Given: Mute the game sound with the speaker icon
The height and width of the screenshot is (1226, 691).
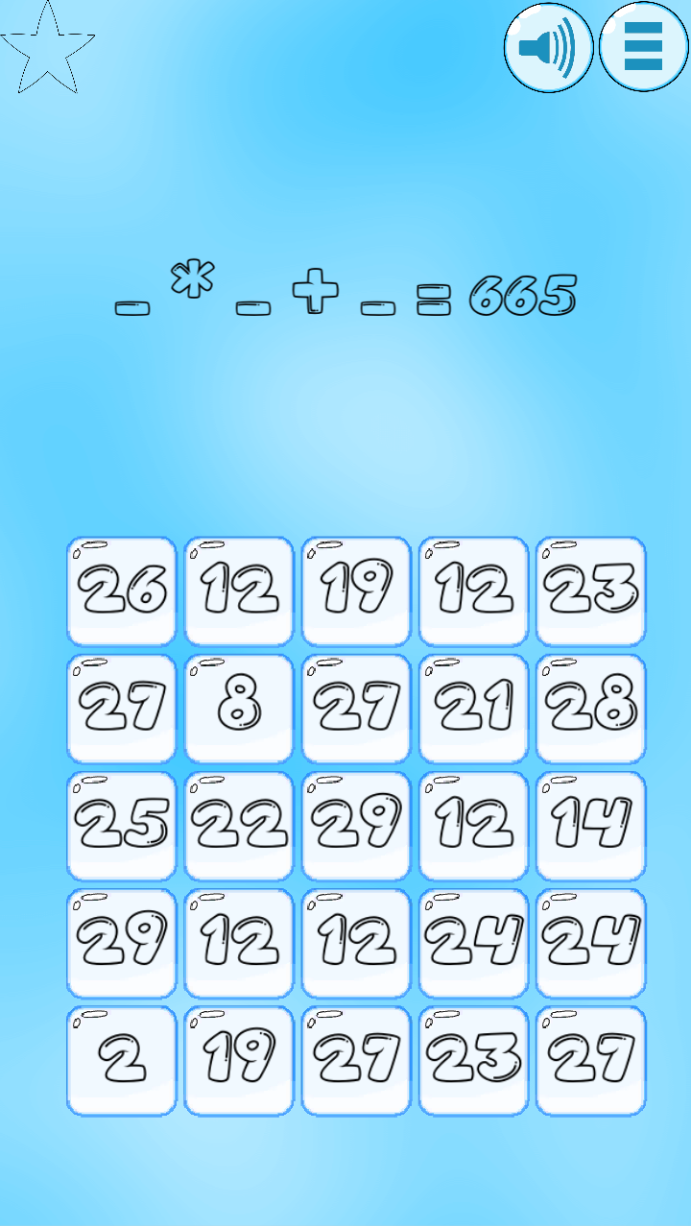Looking at the screenshot, I should coord(548,47).
